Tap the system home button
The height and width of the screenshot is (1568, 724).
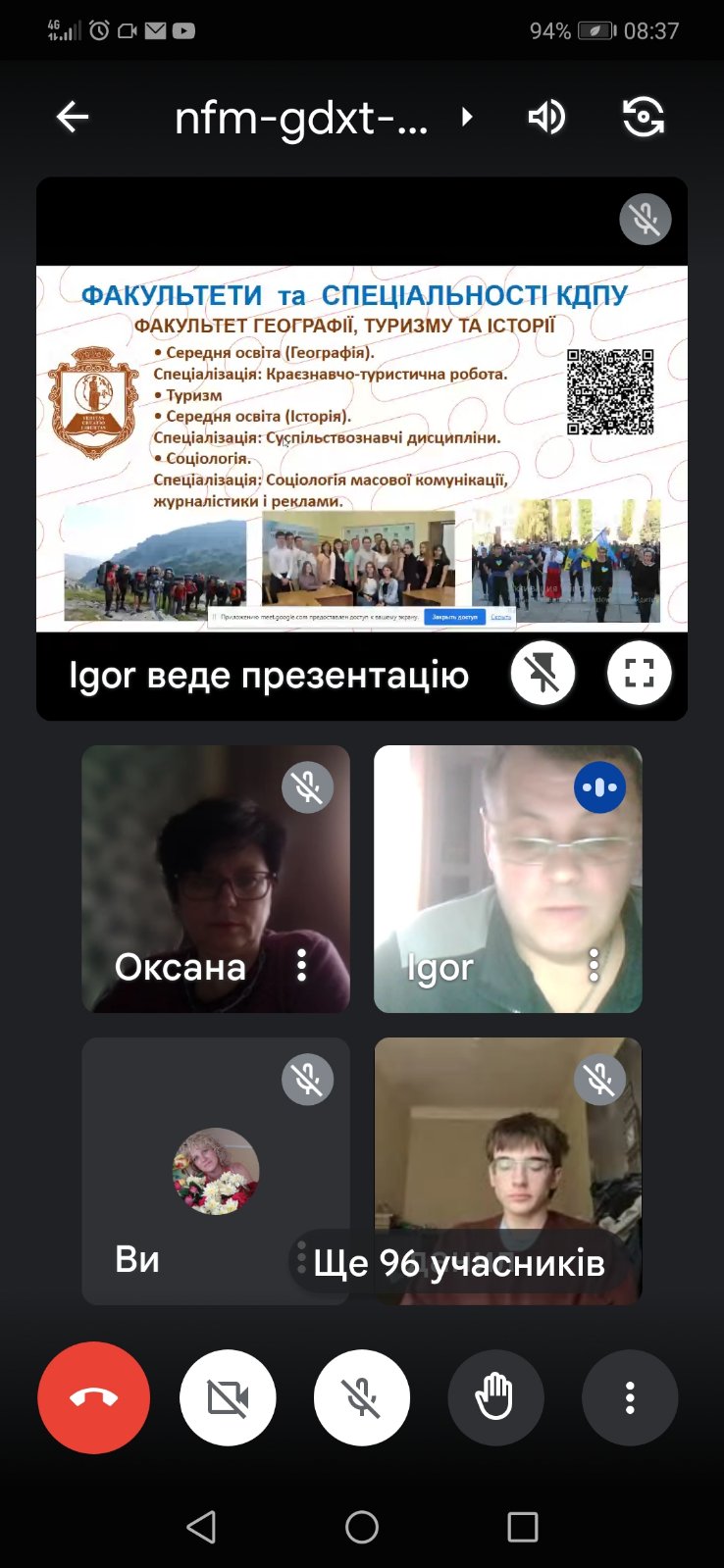[x=362, y=1527]
